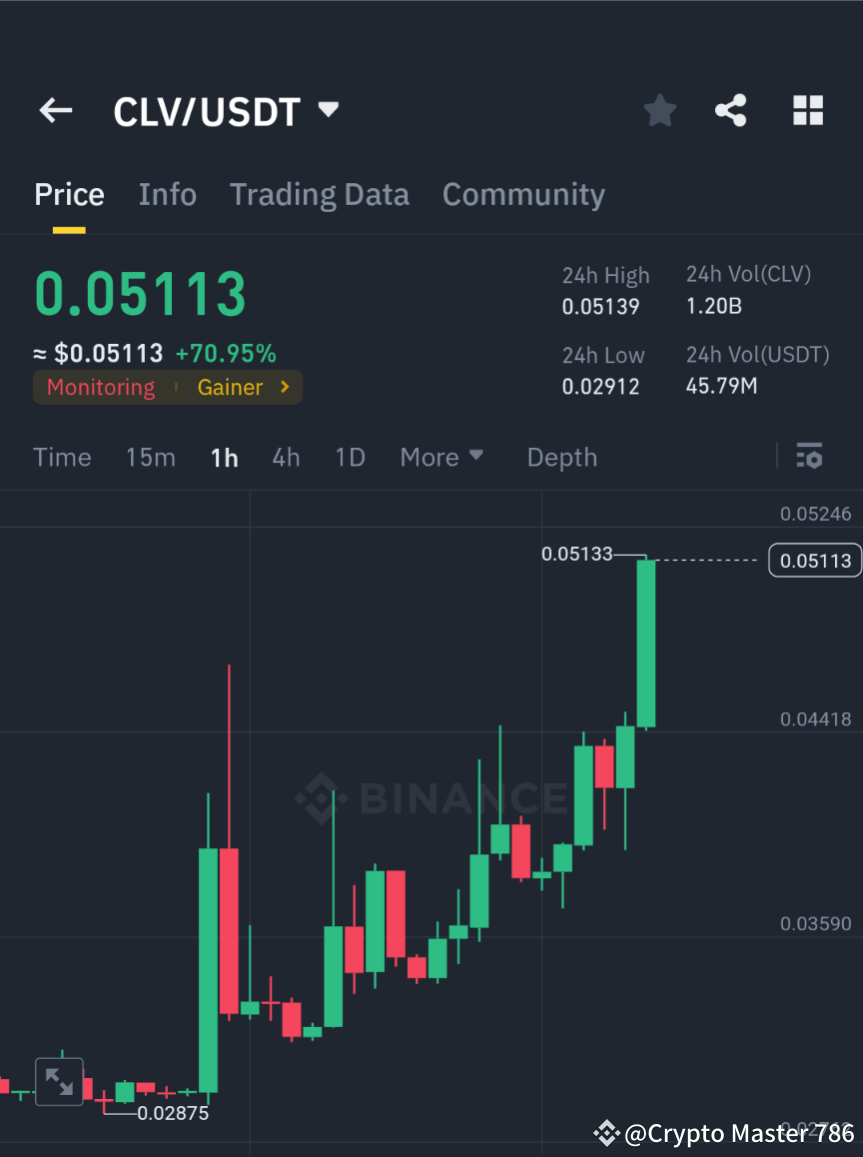
Task: Open the share icon
Action: [x=731, y=111]
